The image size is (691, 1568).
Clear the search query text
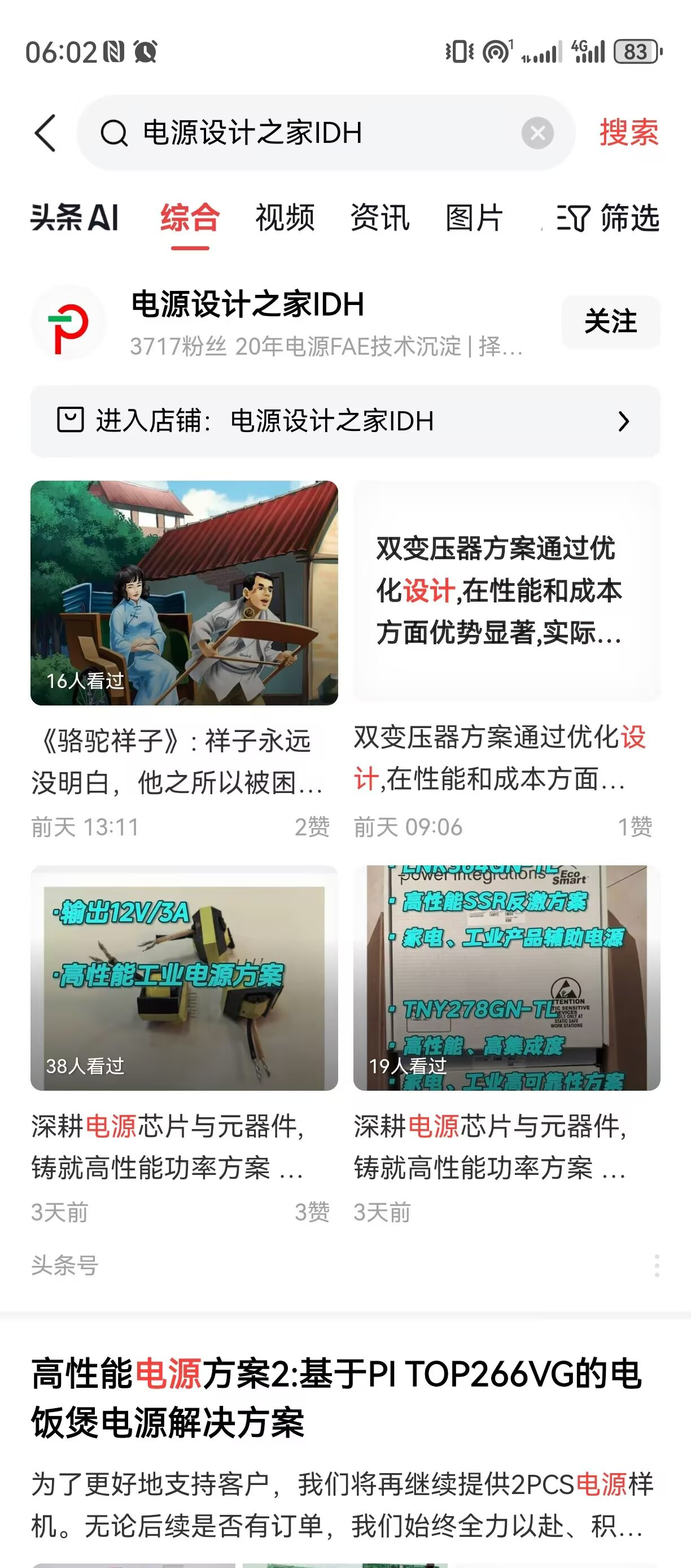(537, 133)
